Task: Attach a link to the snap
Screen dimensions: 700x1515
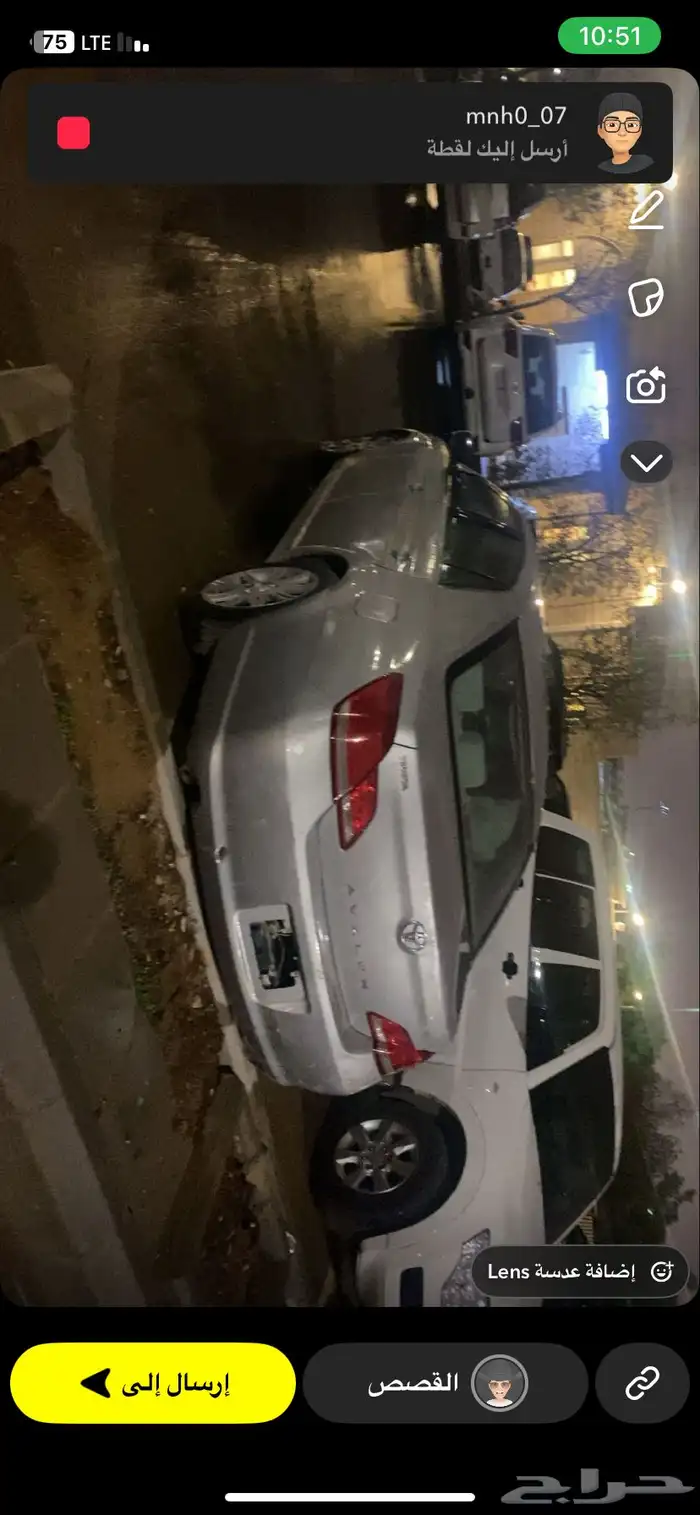Action: pos(641,1383)
